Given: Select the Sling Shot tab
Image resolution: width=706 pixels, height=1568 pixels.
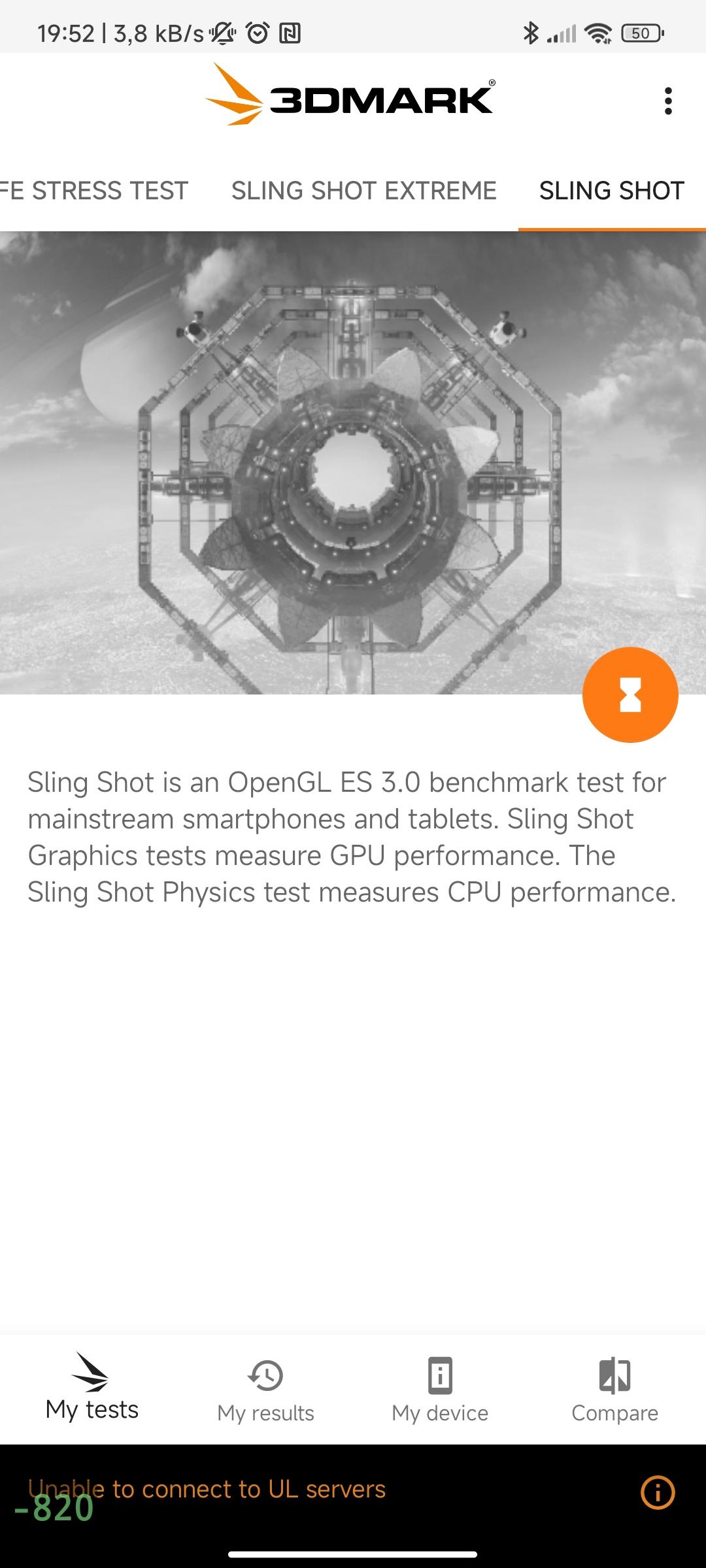Looking at the screenshot, I should [x=611, y=191].
